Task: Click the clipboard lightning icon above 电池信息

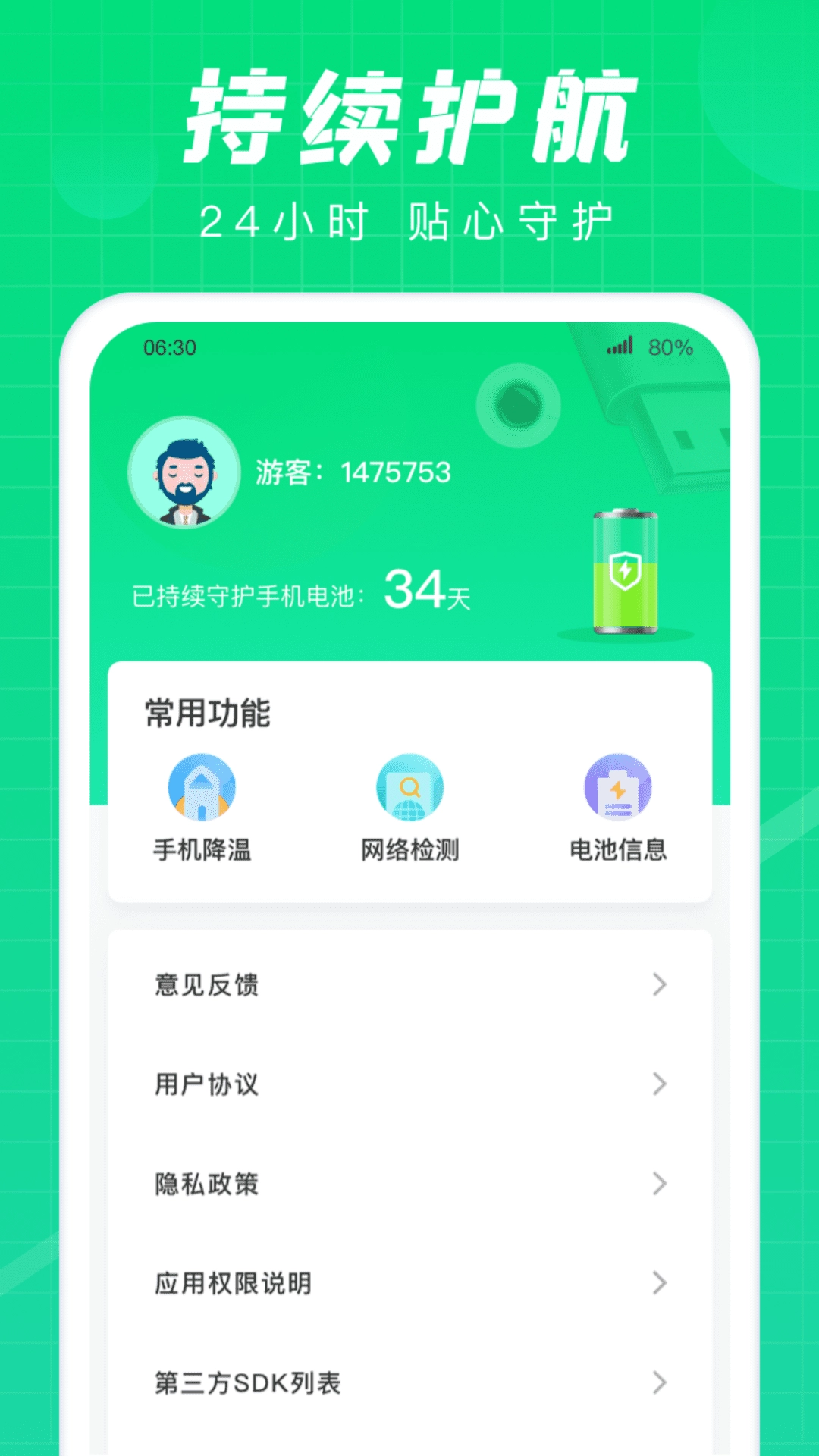Action: coord(617,787)
